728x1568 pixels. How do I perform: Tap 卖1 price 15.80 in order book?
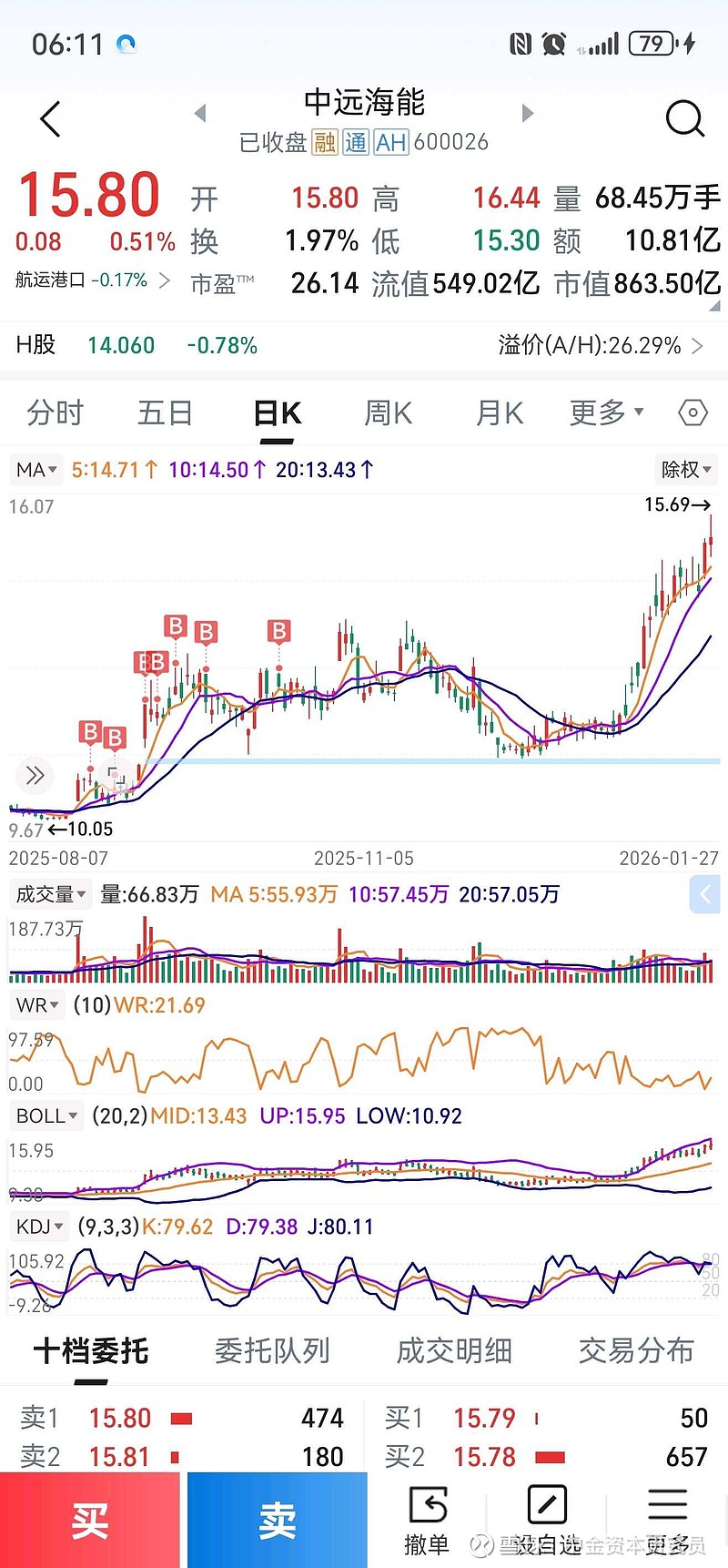coord(118,1418)
